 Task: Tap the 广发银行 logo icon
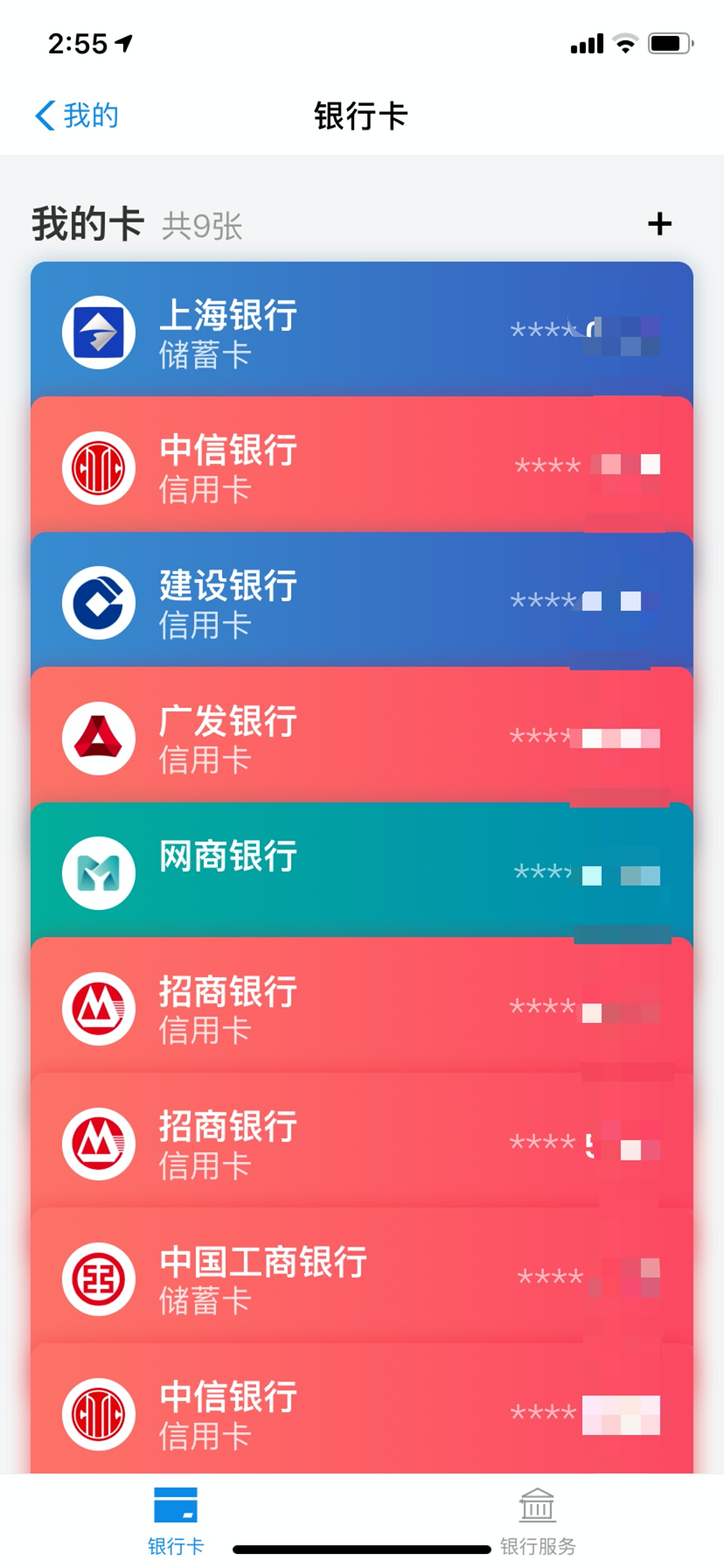(x=98, y=738)
